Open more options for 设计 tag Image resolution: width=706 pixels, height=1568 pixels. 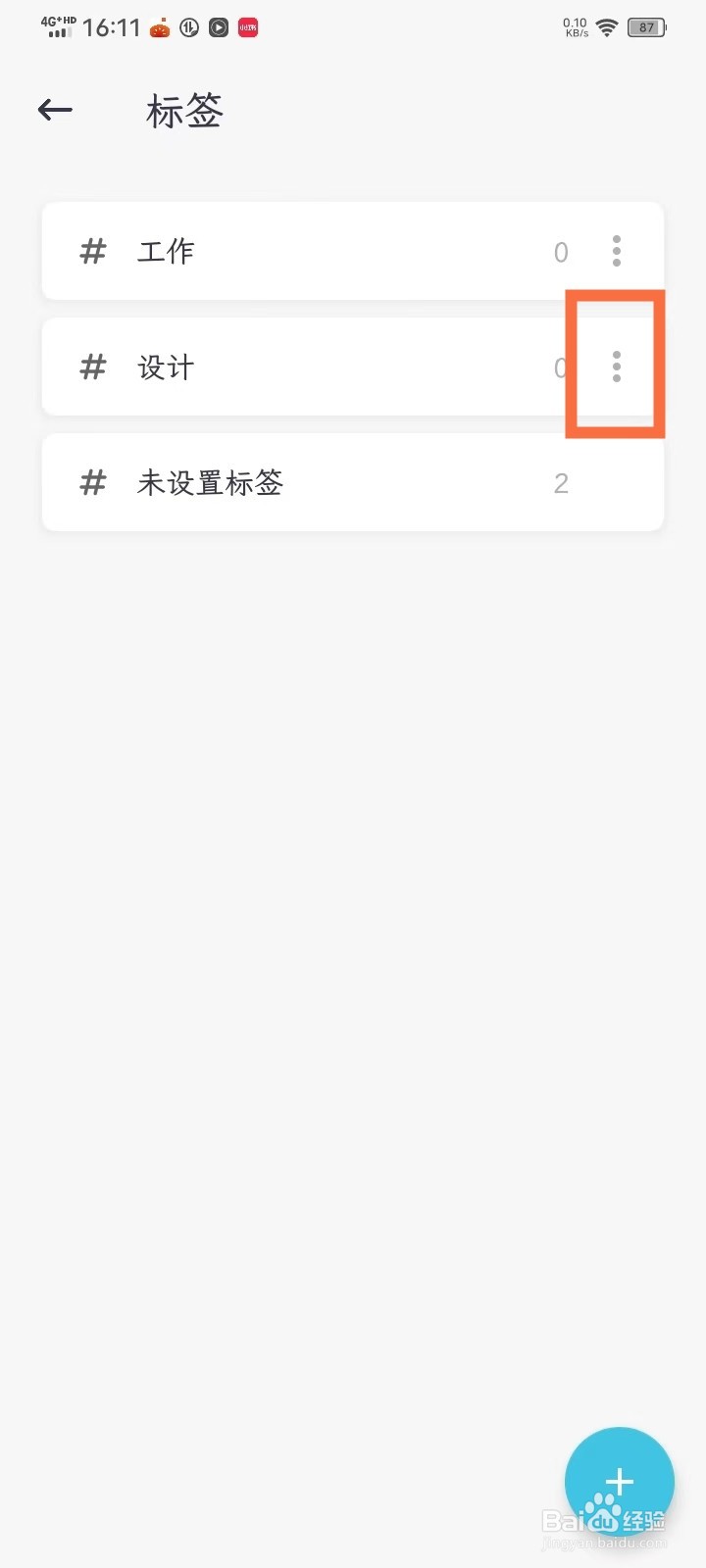pos(617,367)
